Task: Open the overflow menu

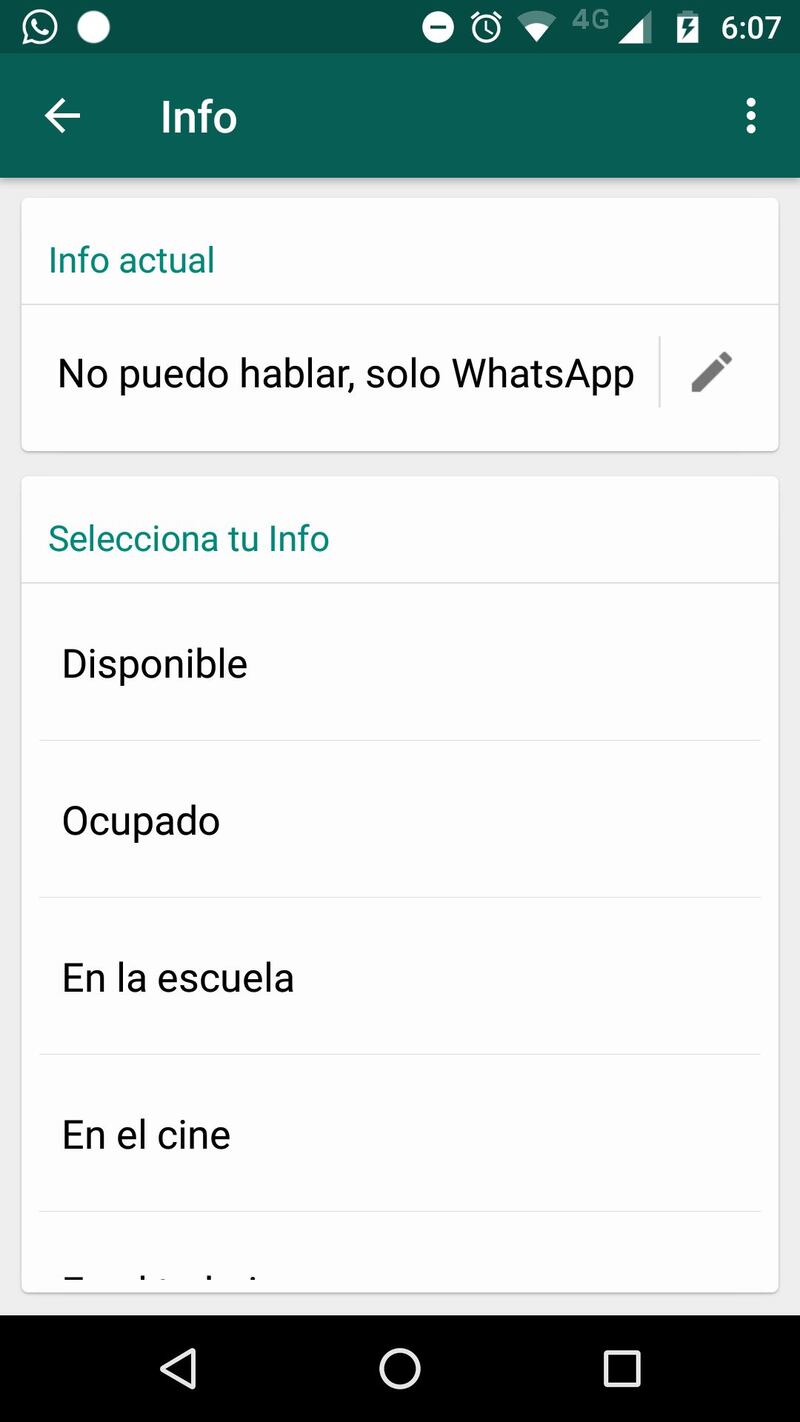Action: (751, 116)
